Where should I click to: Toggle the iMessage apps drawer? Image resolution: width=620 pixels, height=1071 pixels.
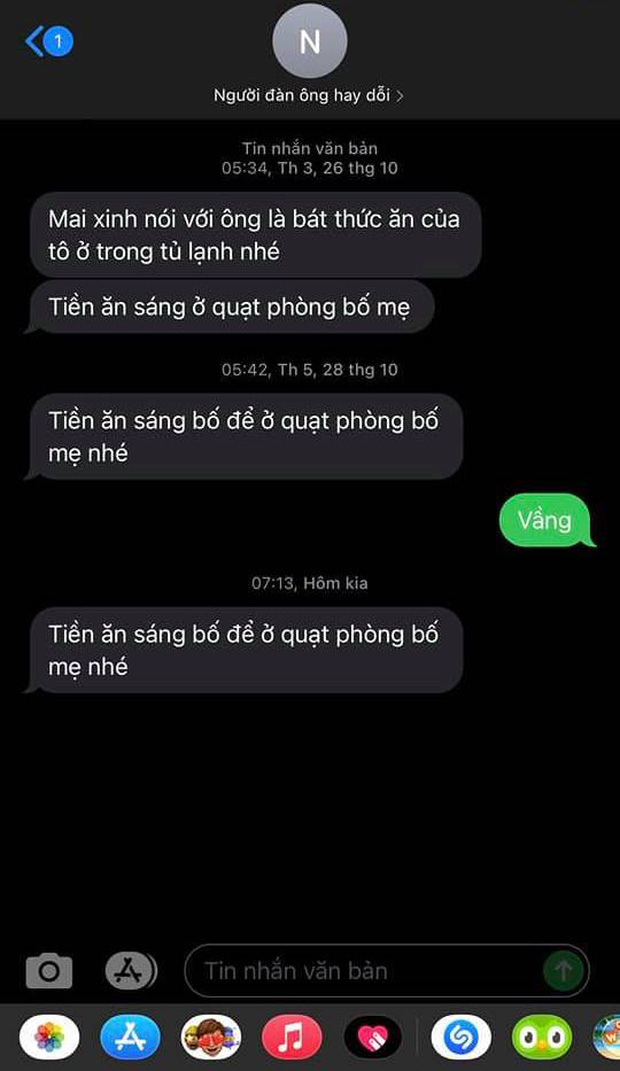(x=131, y=969)
